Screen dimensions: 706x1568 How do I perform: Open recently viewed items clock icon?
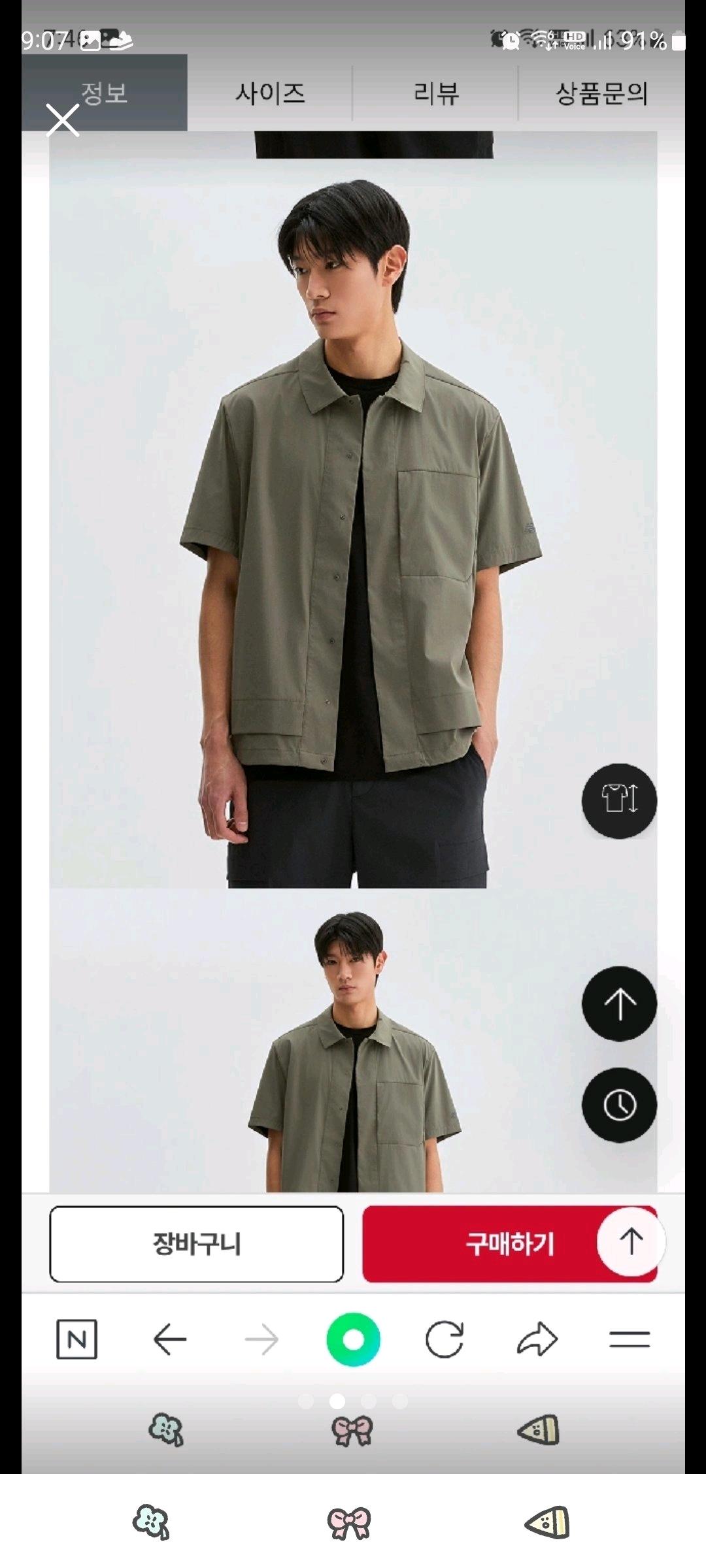[619, 1105]
